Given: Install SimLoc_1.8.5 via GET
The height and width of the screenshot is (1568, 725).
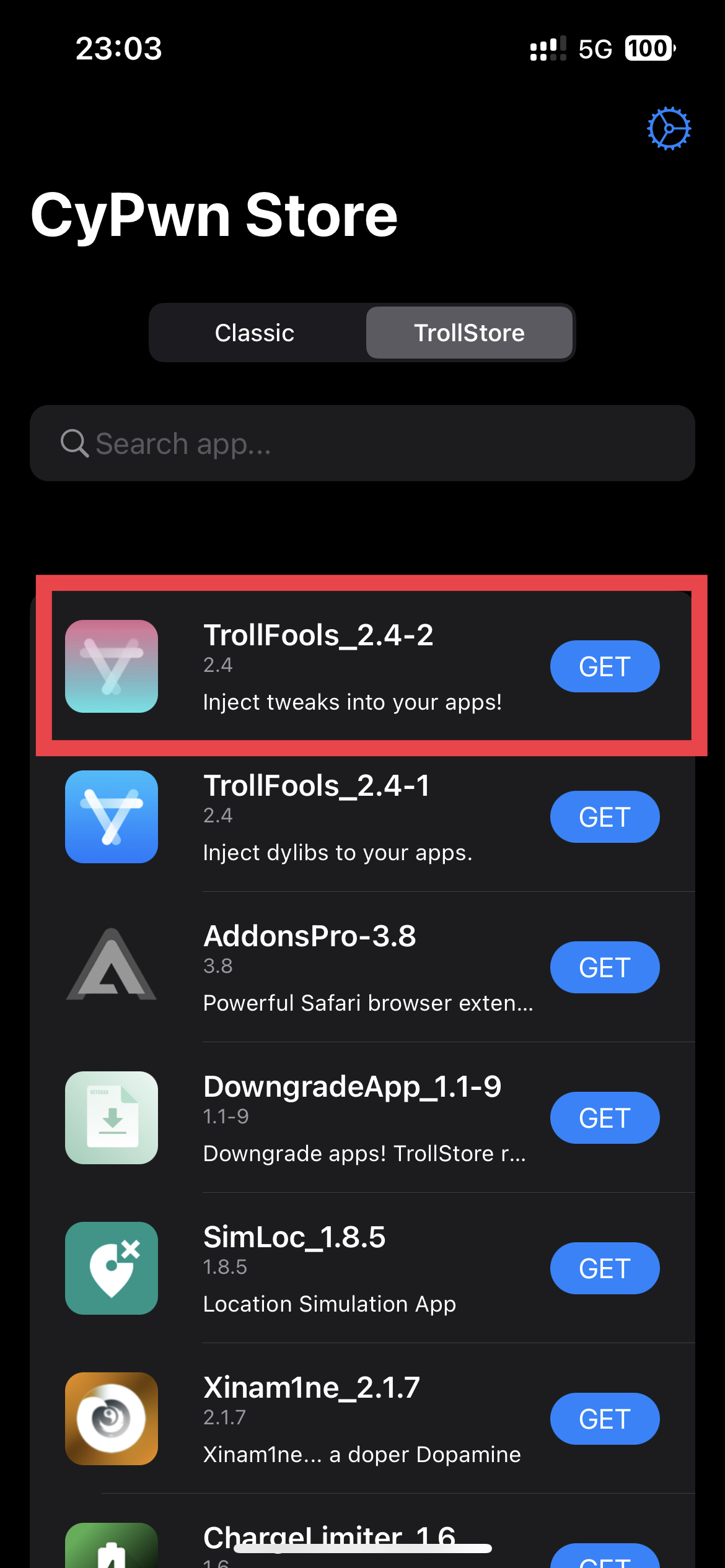Looking at the screenshot, I should 604,1269.
